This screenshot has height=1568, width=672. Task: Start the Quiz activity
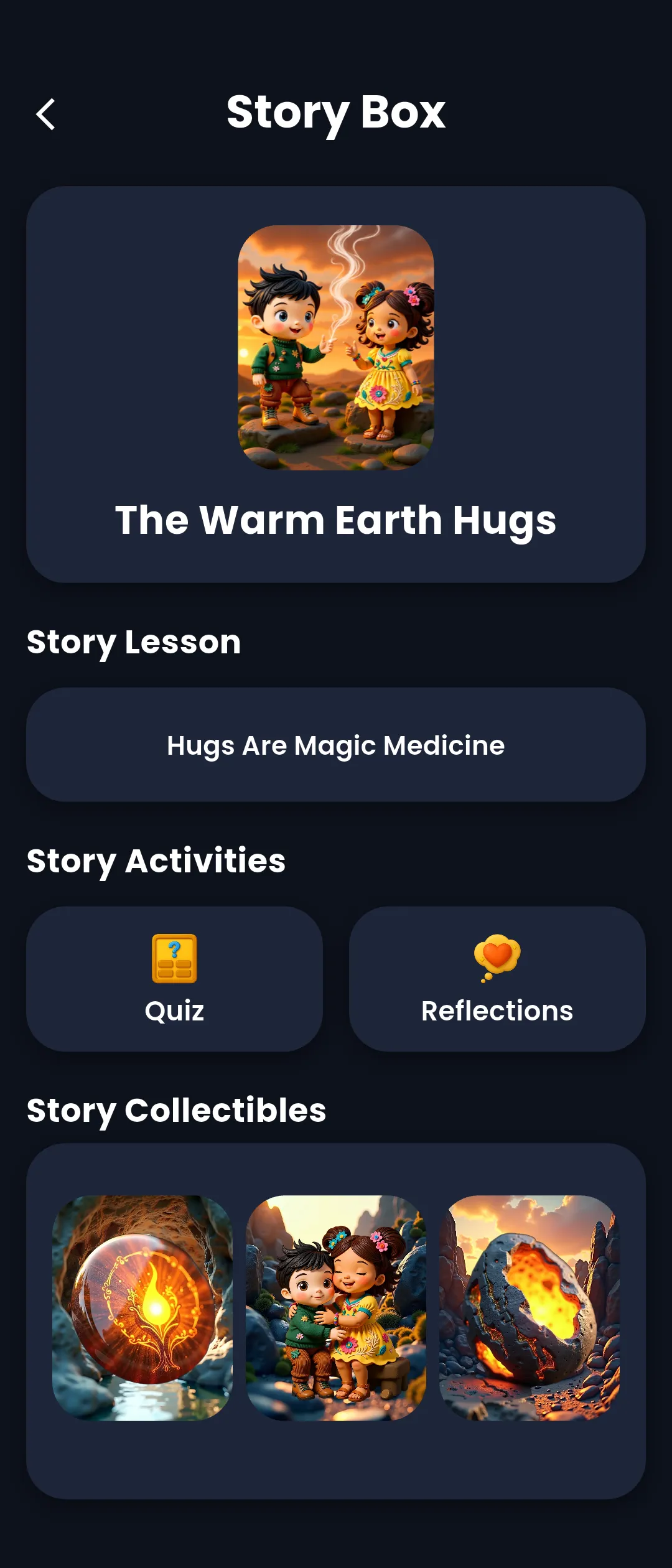(x=174, y=979)
